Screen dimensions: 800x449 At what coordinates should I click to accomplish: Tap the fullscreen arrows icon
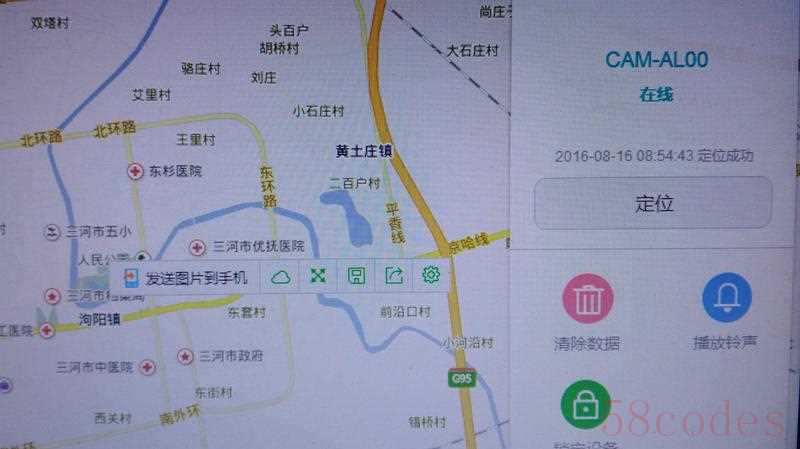point(318,276)
